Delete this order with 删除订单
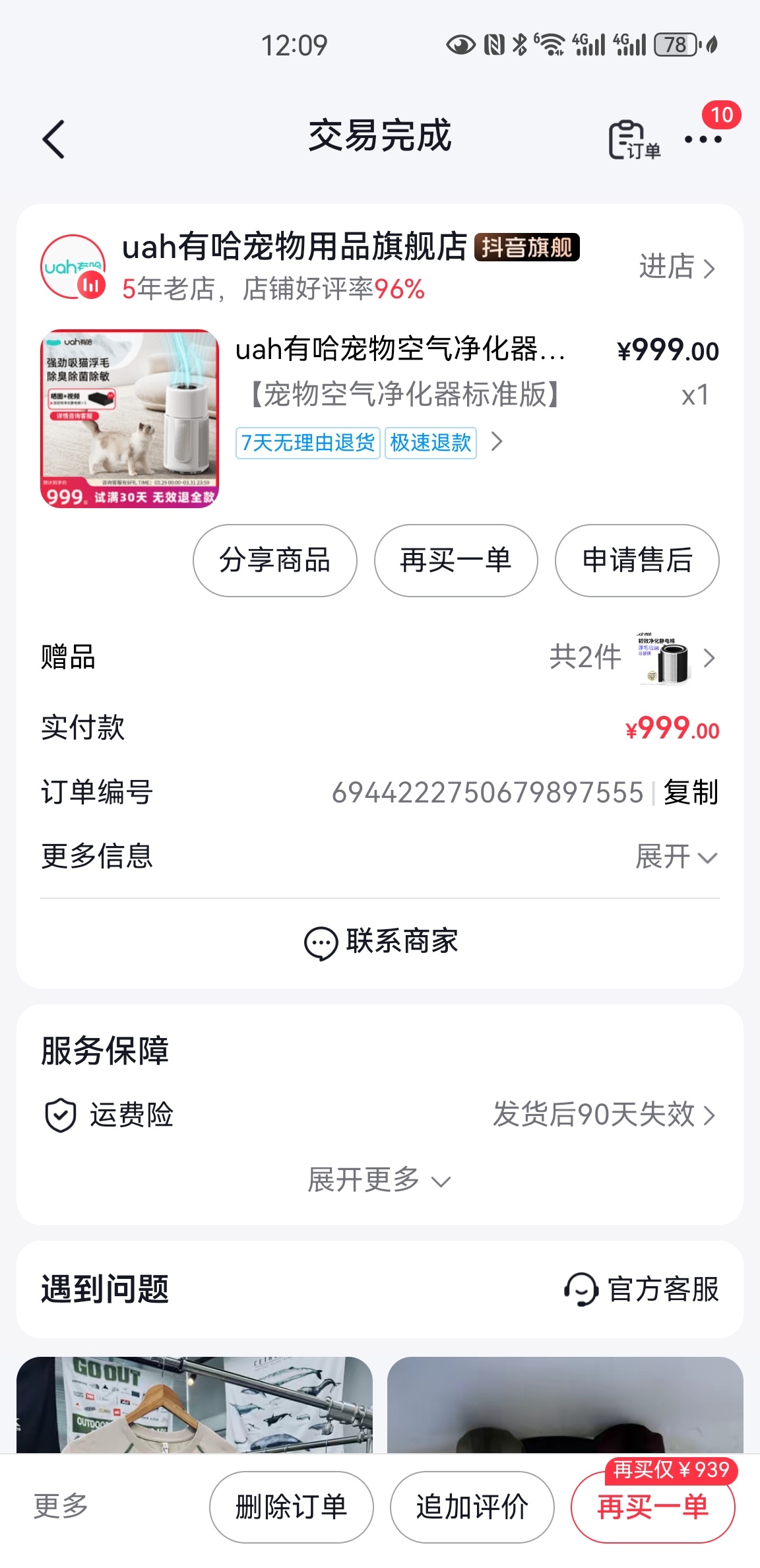This screenshot has width=760, height=1568. click(x=292, y=1507)
